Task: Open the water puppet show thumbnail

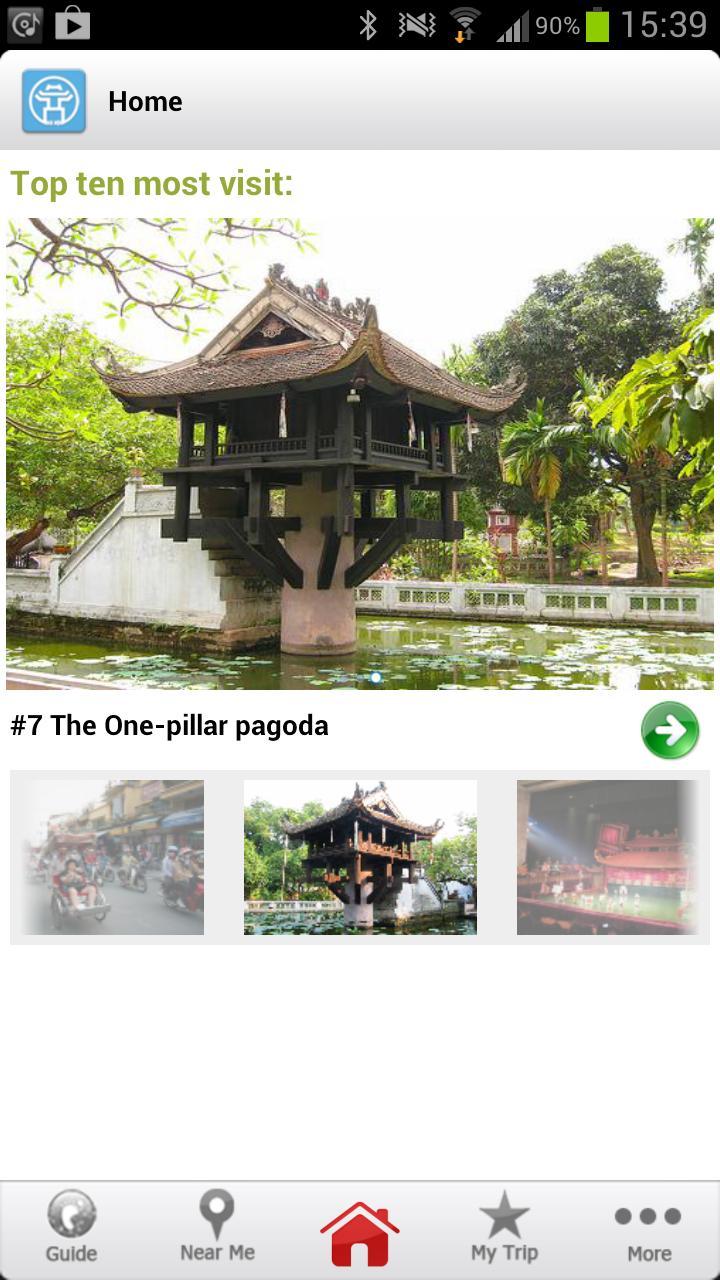Action: (x=610, y=856)
